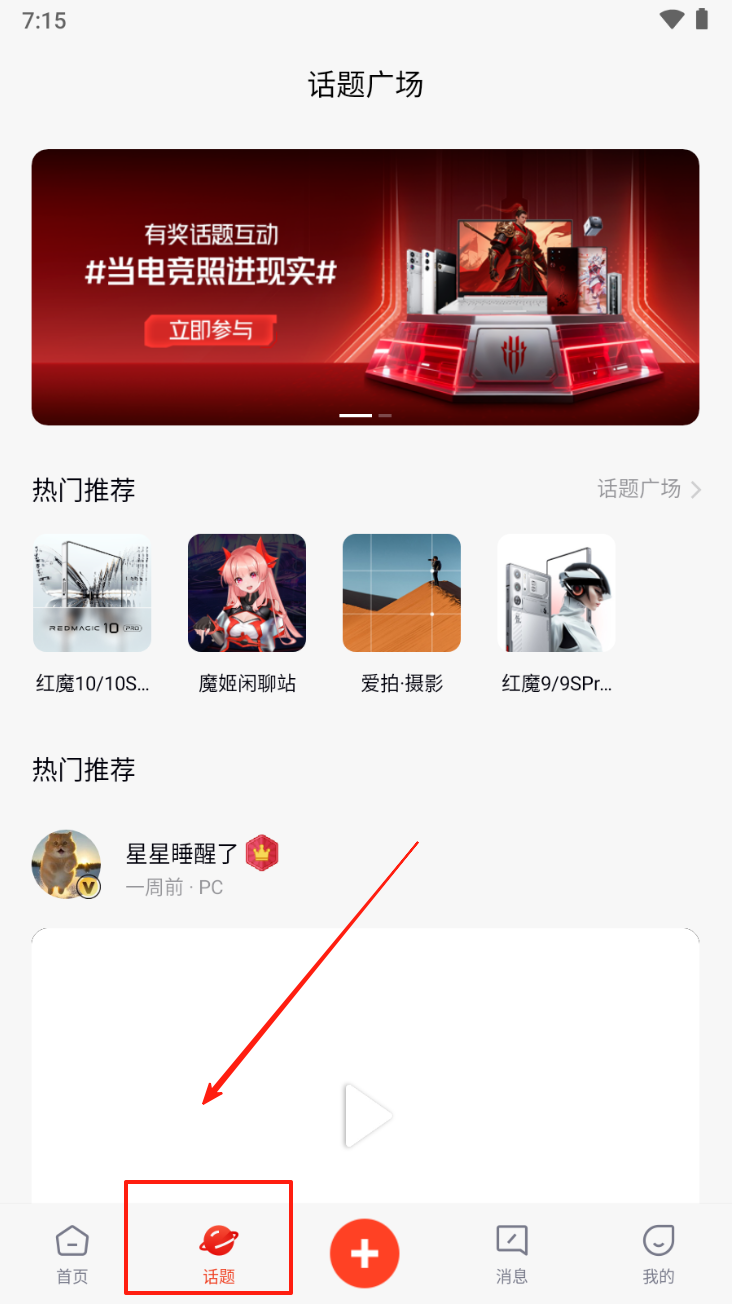Open the 红魔9/9SPr topic
This screenshot has height=1304, width=732.
click(556, 612)
